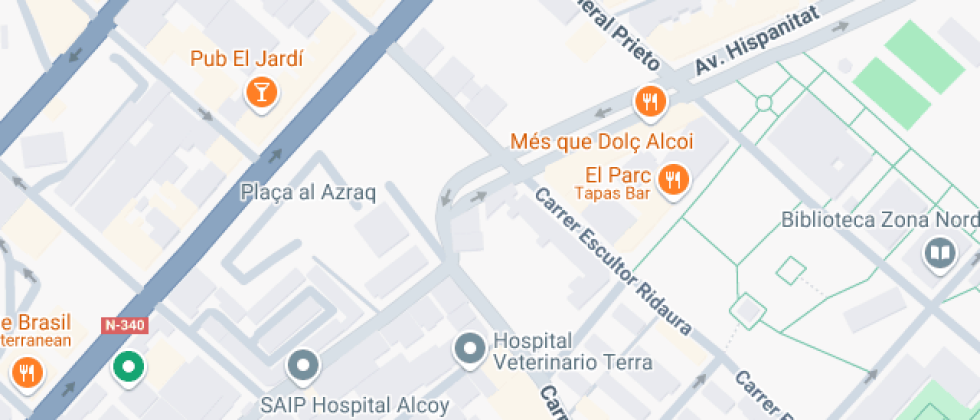Open the Brasil Mediterranean restaurant marker
980x420 pixels.
click(25, 374)
